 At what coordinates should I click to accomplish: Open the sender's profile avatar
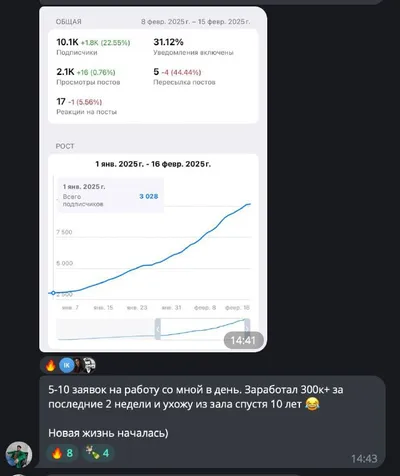(19, 455)
